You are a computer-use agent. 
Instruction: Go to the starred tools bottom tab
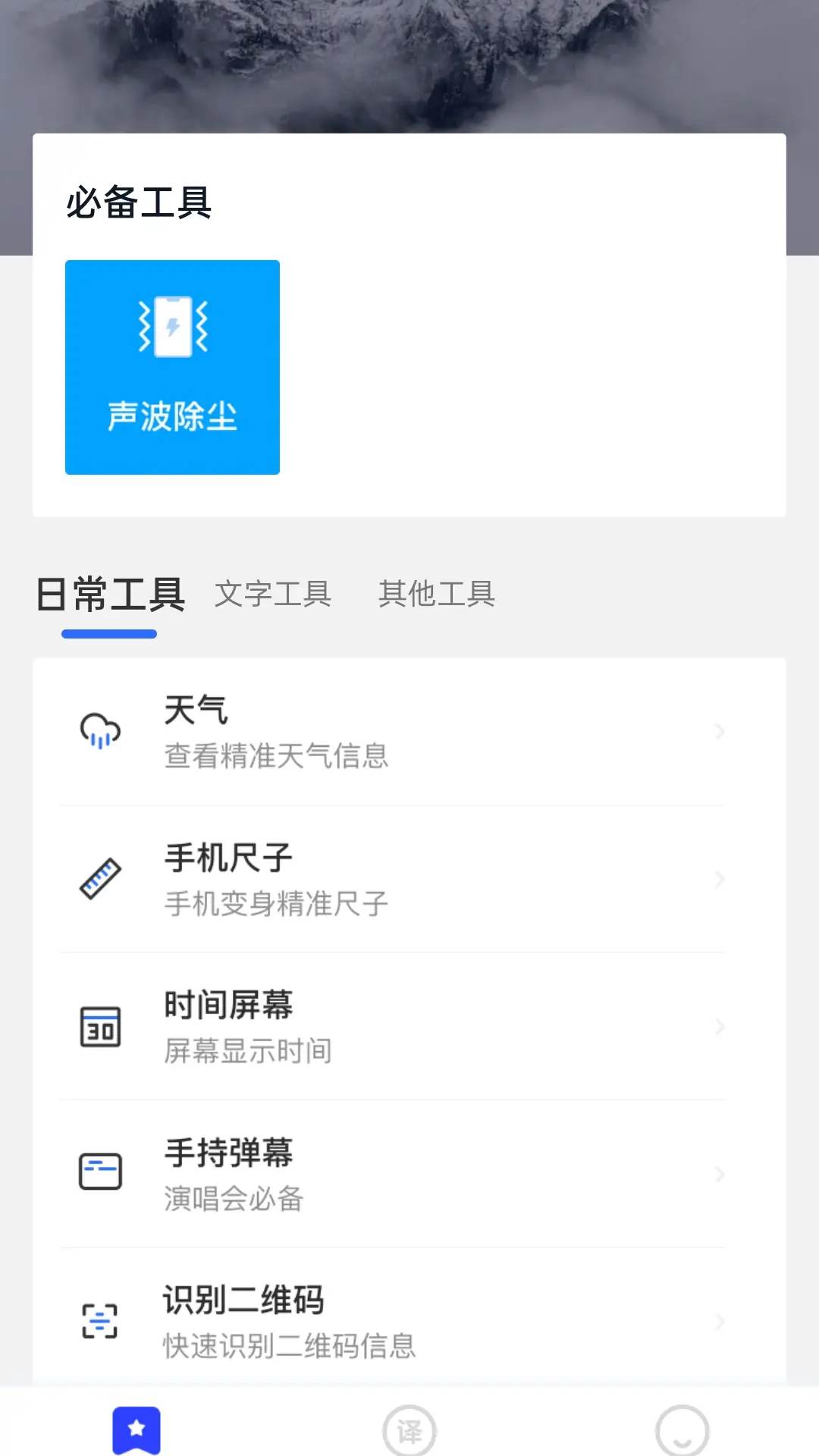pos(136,1430)
